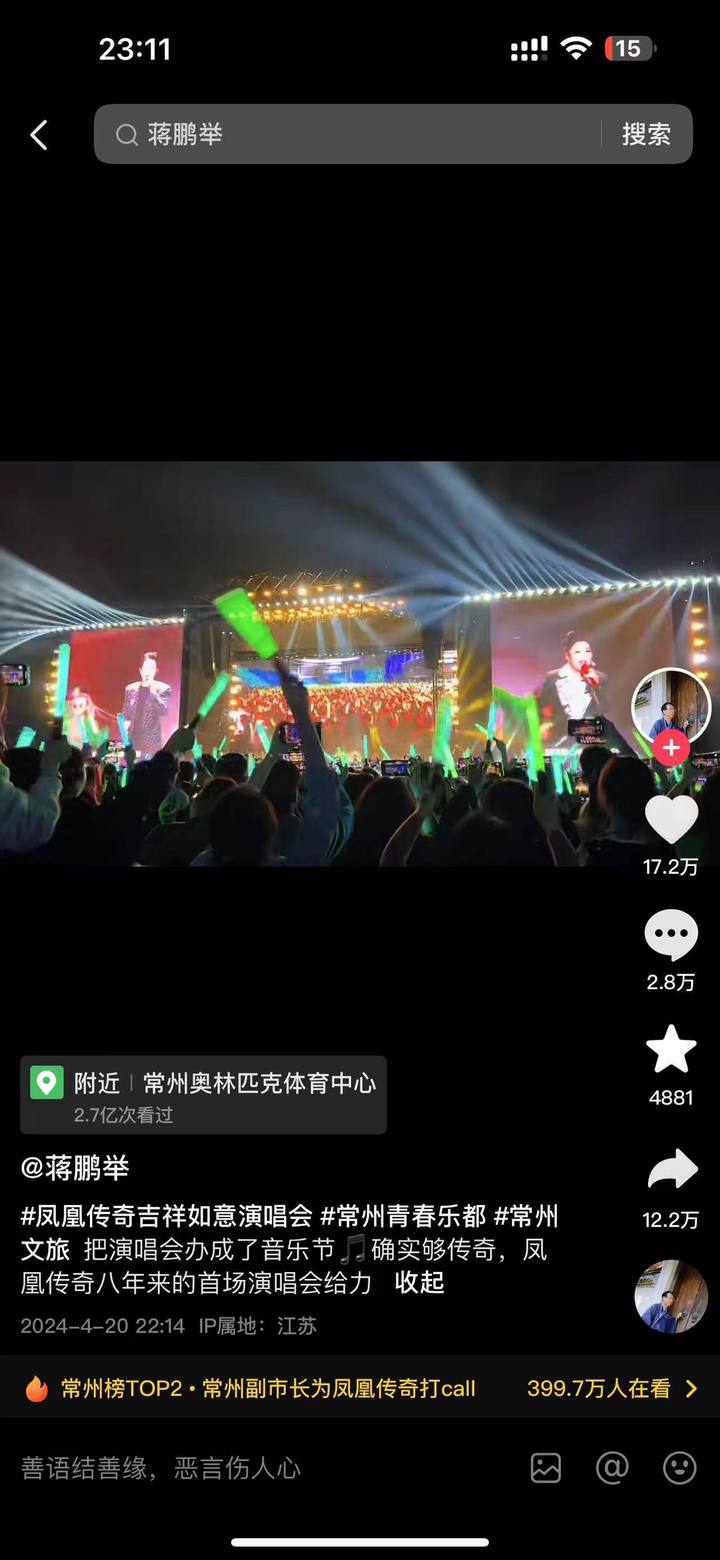Collapse the caption with 收起
Screen dimensions: 720x1560
419,1282
